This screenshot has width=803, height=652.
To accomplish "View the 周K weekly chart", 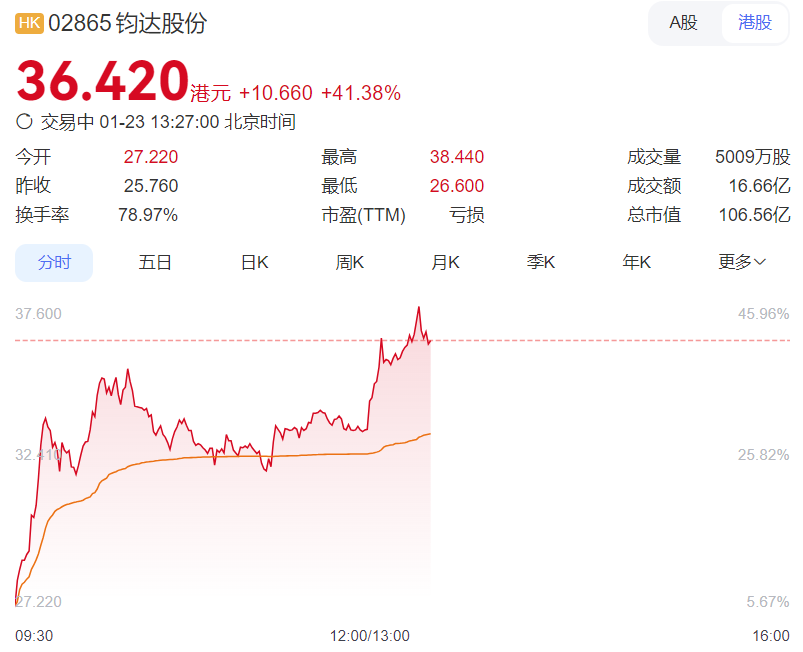I will pos(350,262).
